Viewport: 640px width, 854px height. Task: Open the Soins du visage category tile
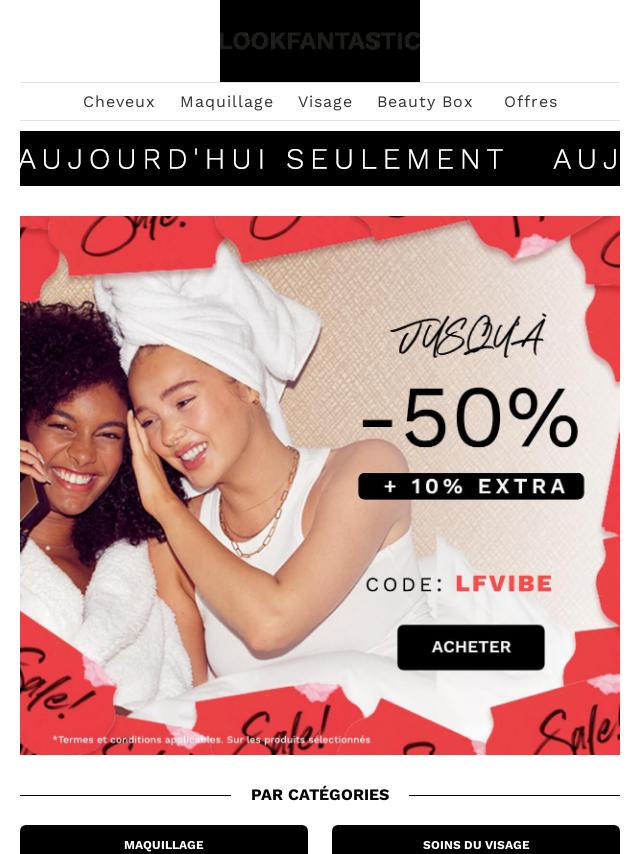pyautogui.click(x=476, y=842)
